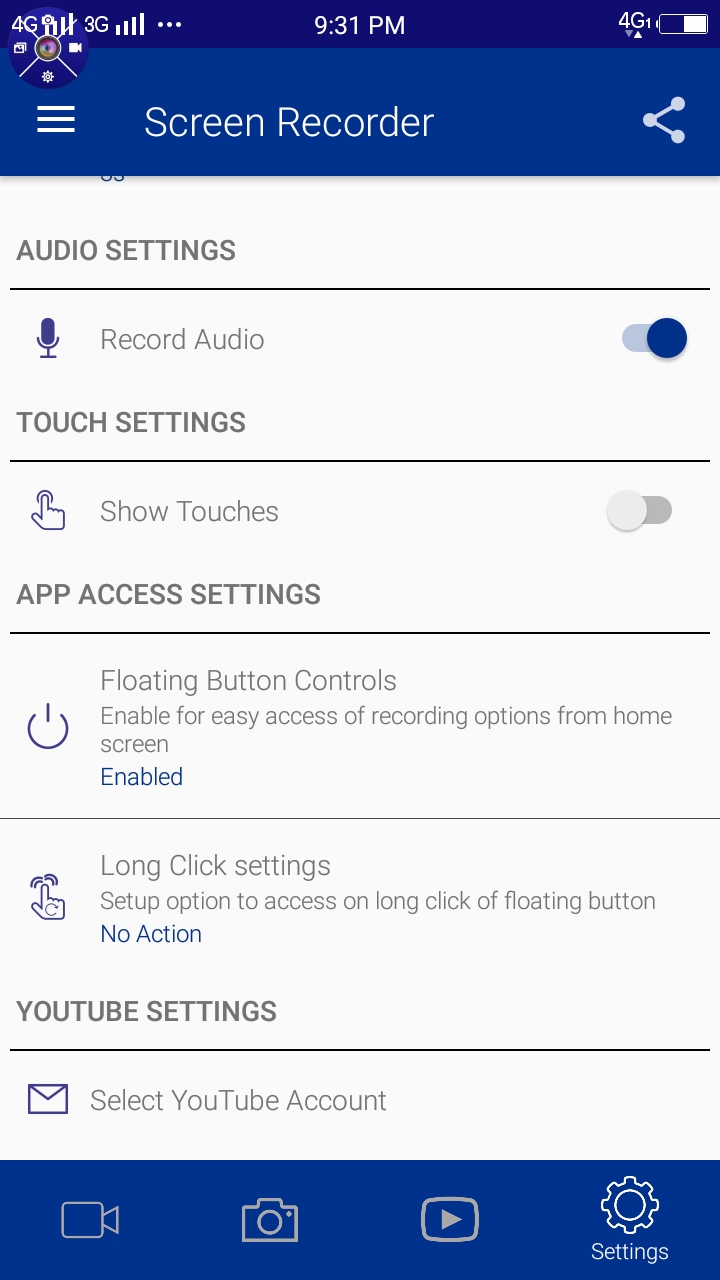Turn off the Record Audio switch
This screenshot has height=1280, width=720.
(x=654, y=339)
